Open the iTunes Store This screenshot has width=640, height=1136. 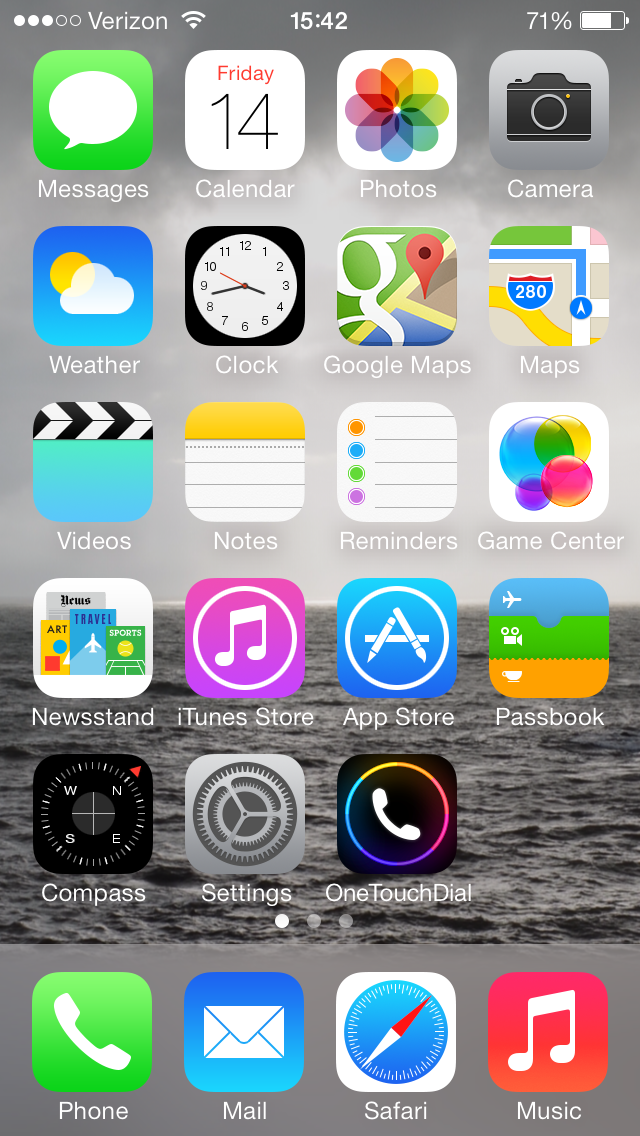click(245, 638)
